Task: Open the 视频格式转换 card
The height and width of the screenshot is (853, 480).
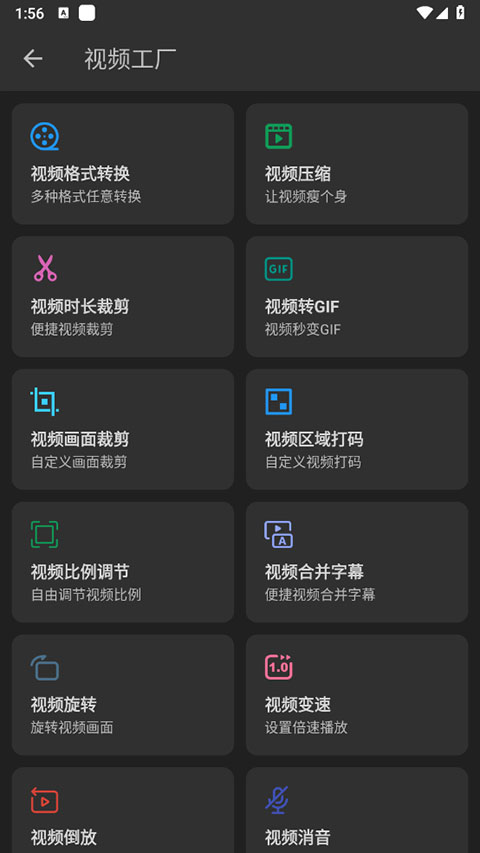Action: 123,164
